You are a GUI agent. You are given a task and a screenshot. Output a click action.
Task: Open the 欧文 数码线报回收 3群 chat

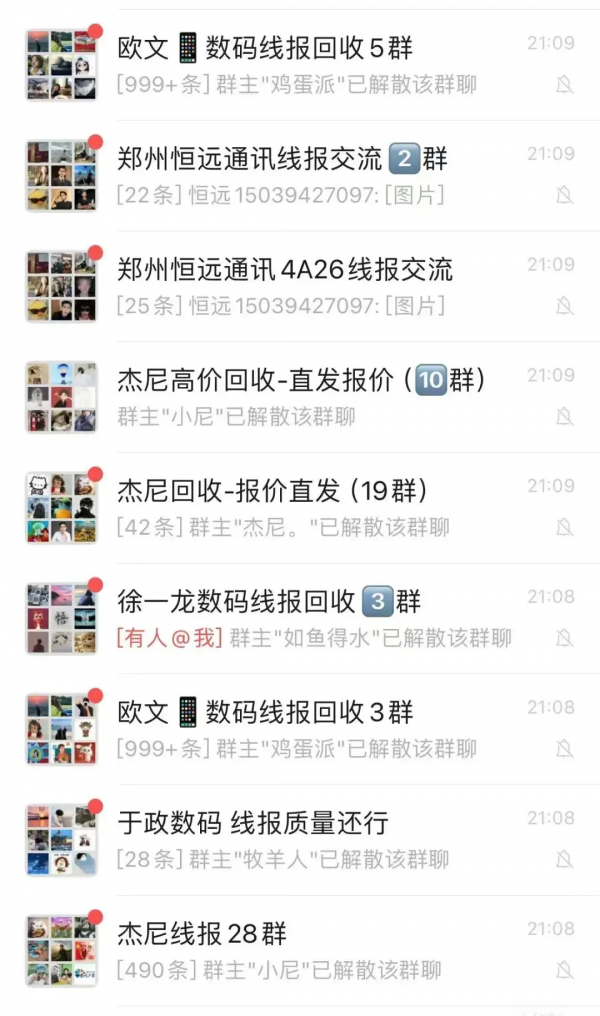pos(300,730)
